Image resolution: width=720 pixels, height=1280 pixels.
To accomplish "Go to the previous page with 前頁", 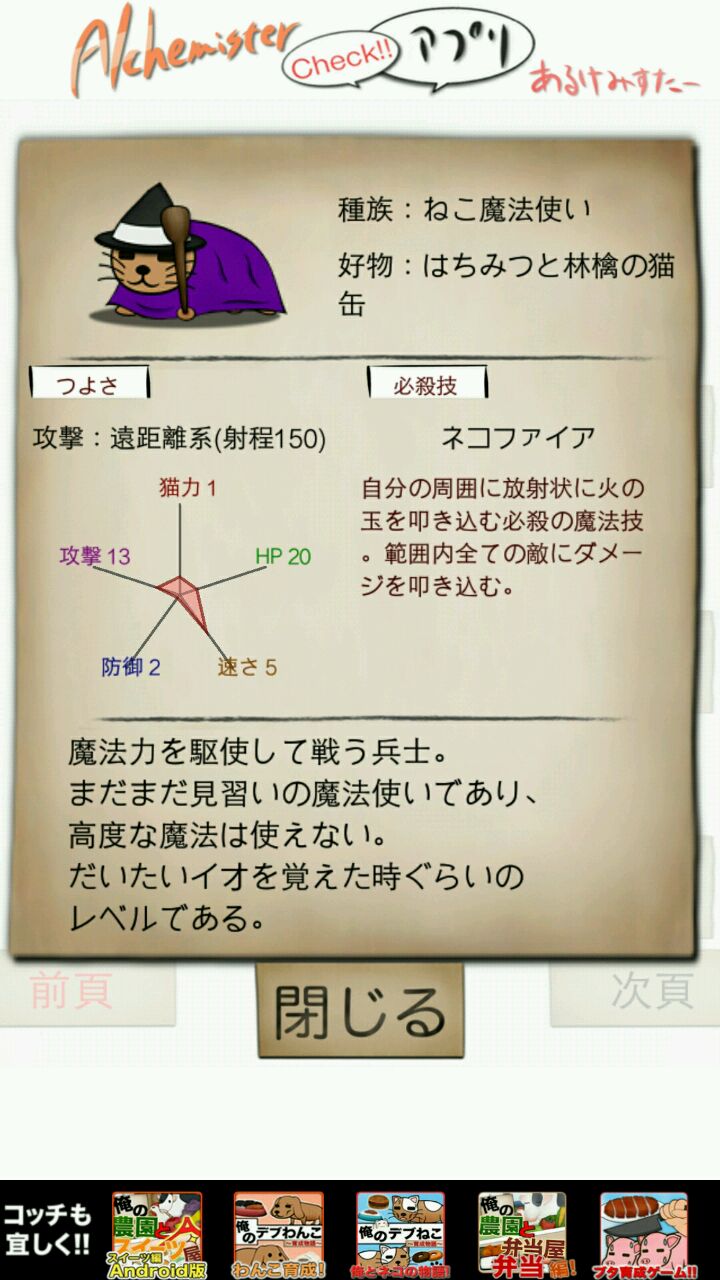I will click(72, 992).
